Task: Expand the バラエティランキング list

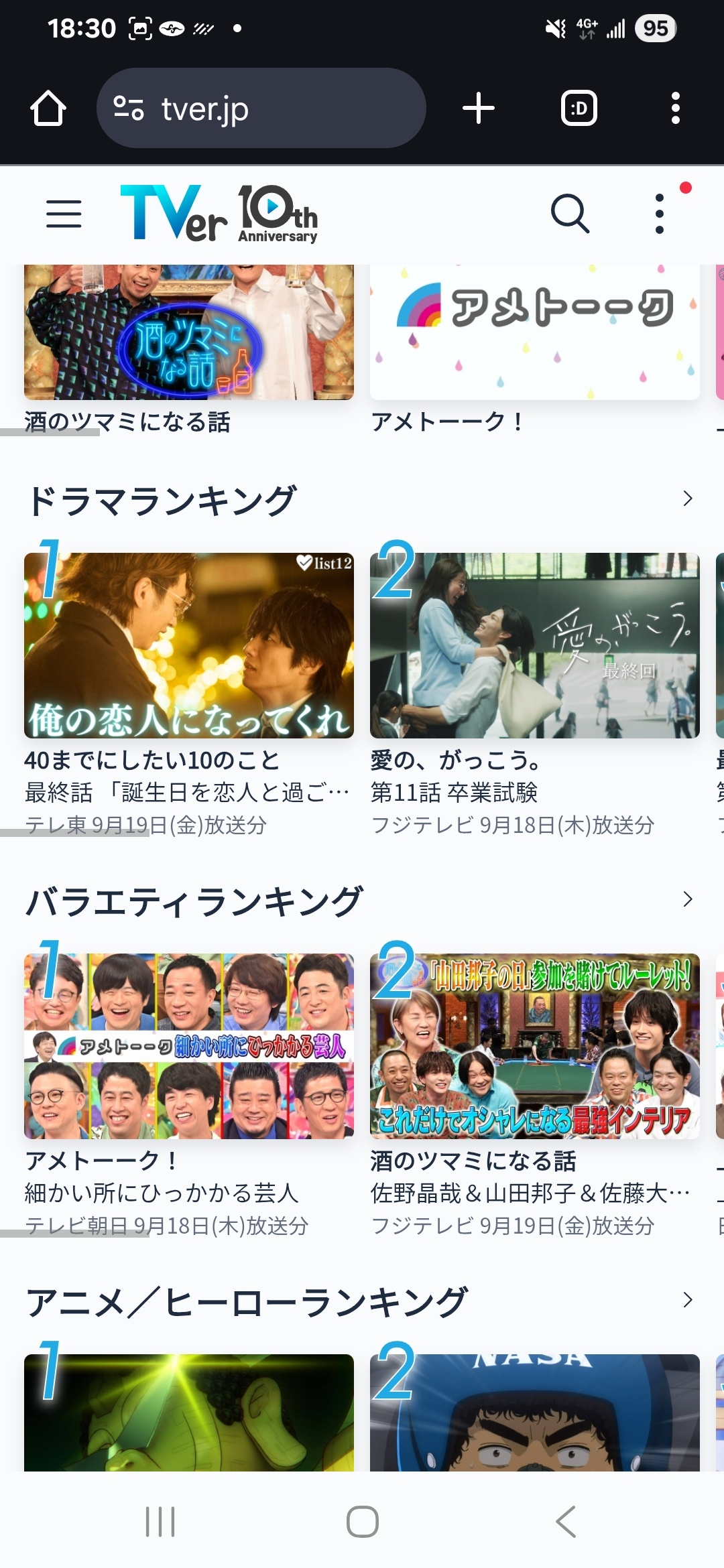Action: [x=687, y=899]
